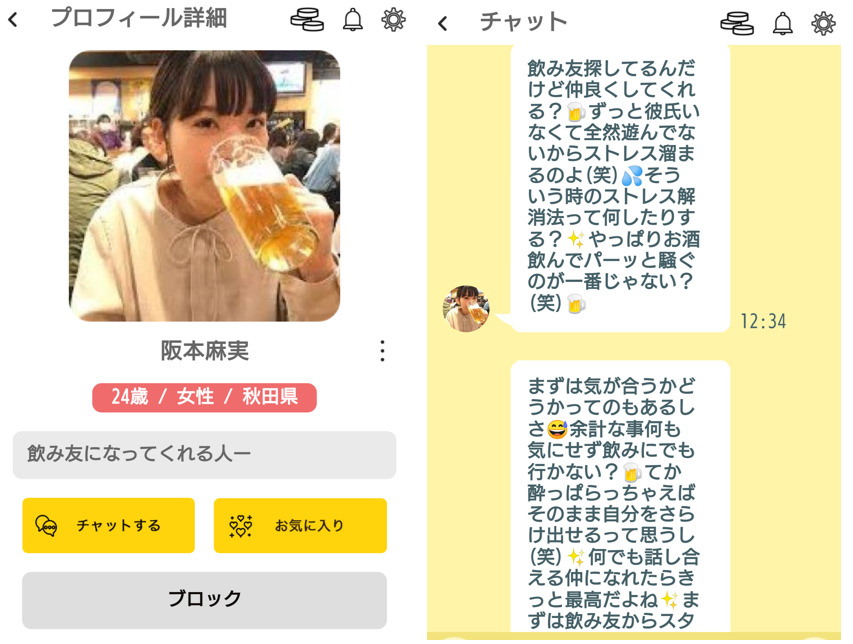
Task: Open notifications bell in チャット header
Action: [783, 23]
